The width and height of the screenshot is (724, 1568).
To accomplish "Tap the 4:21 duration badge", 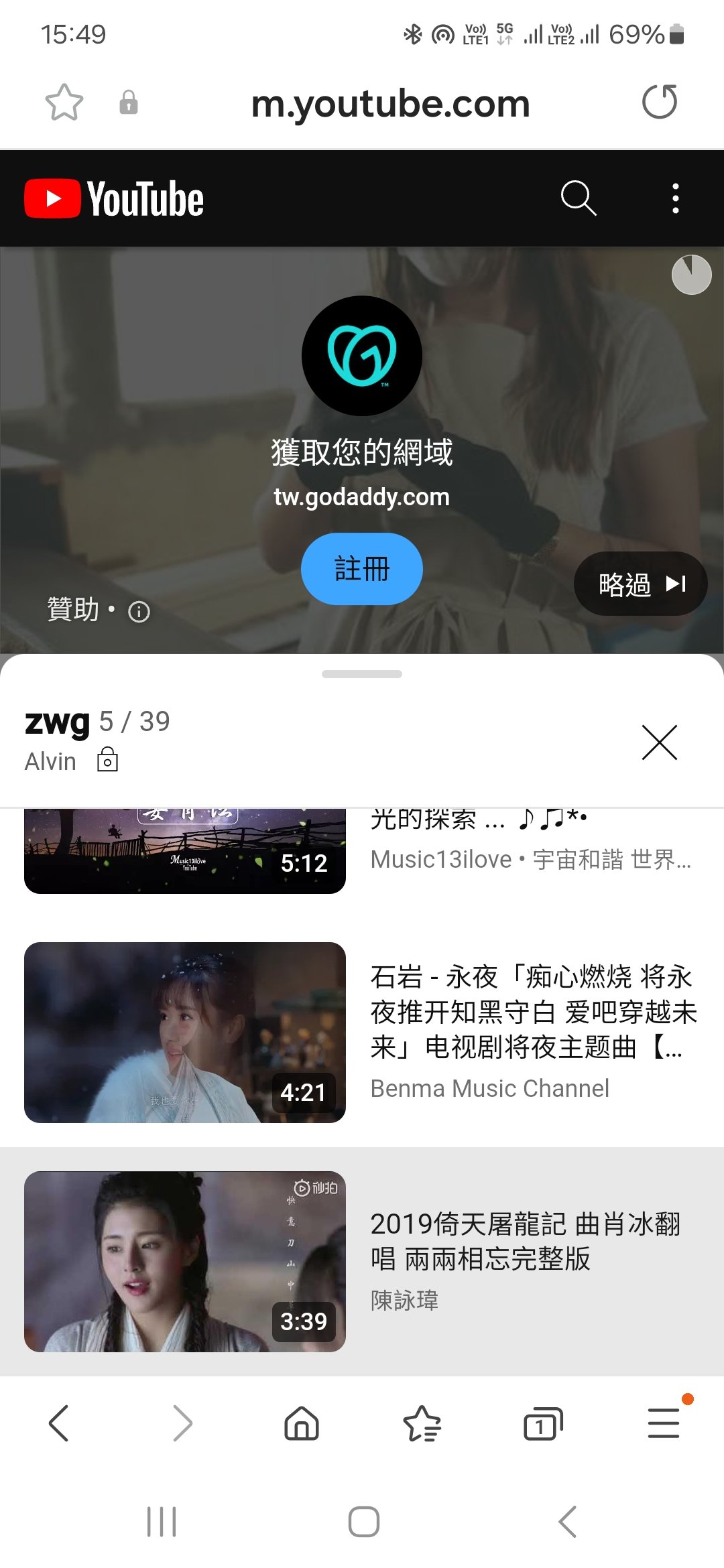I will 303,1094.
